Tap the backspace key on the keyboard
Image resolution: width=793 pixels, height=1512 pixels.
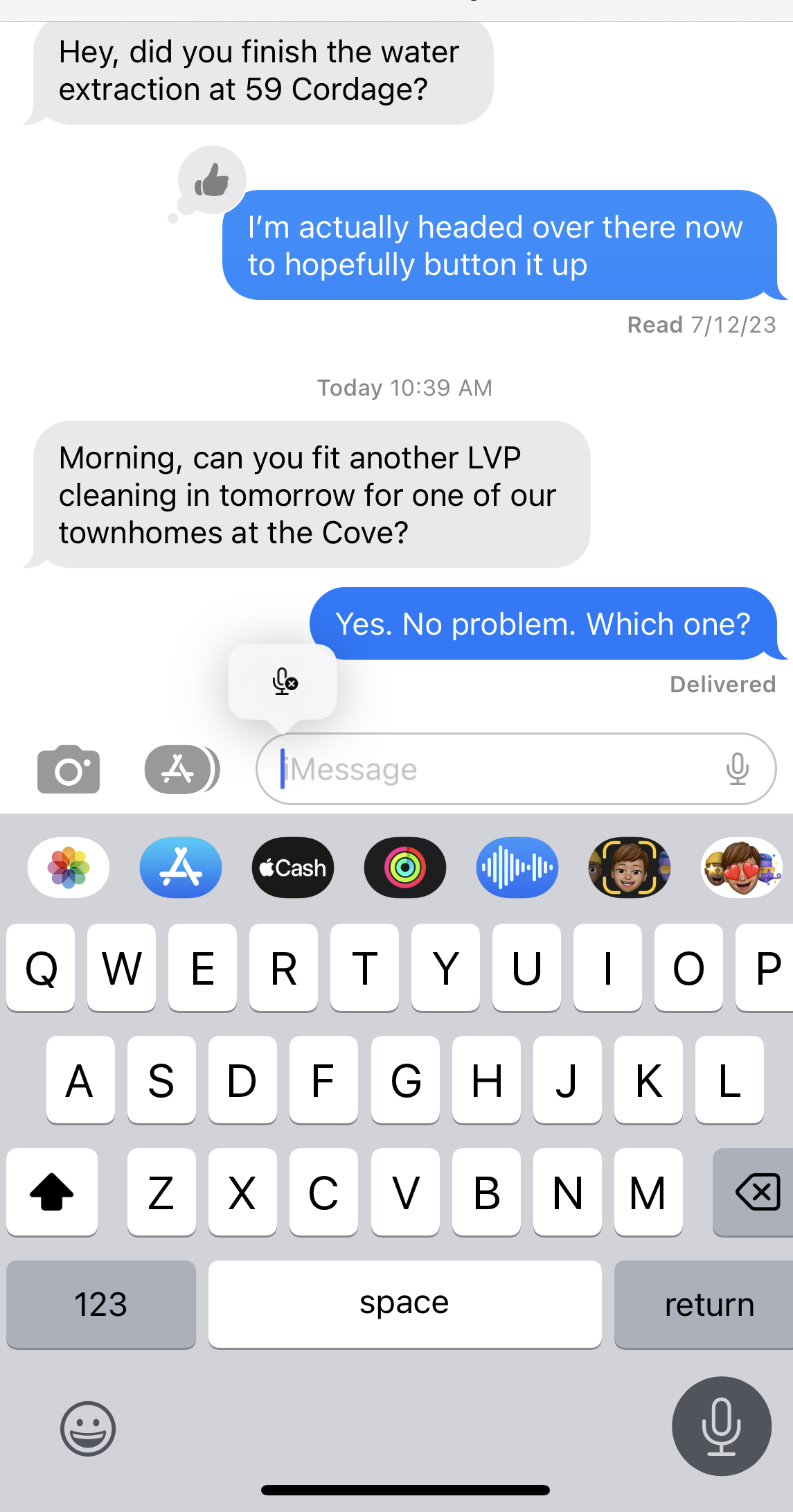click(757, 1193)
